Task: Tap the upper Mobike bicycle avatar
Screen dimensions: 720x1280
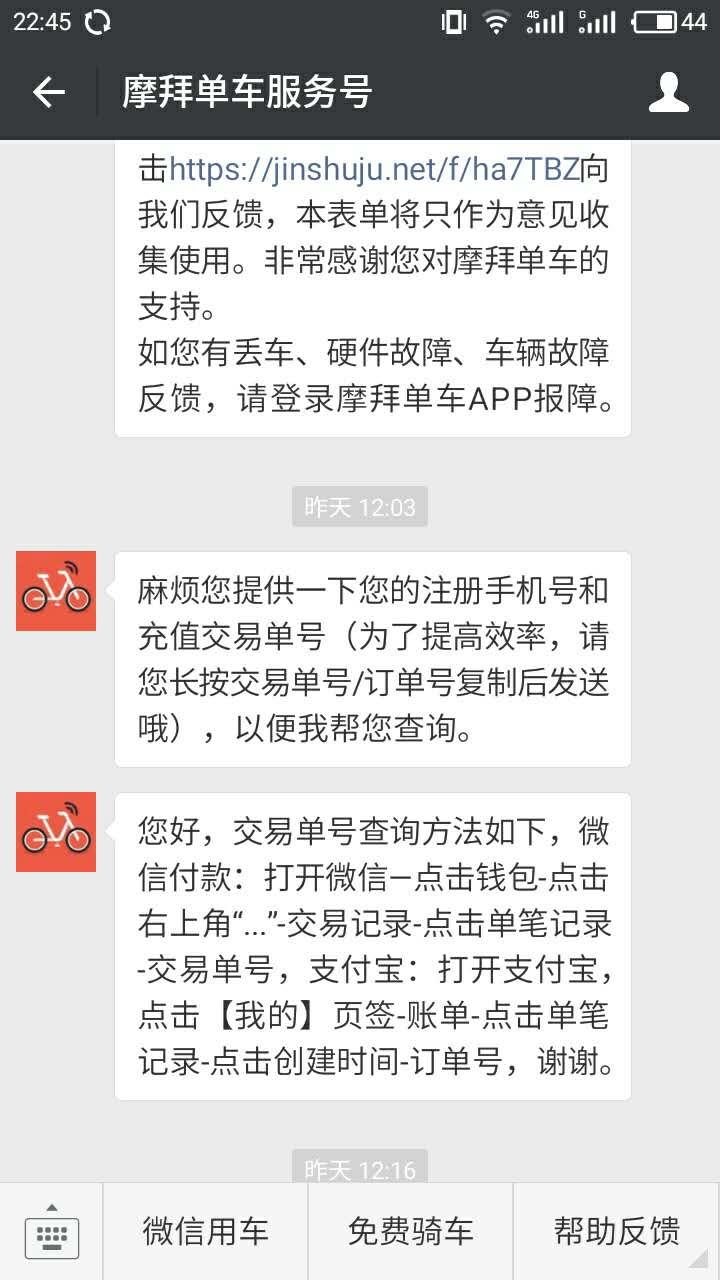Action: pos(55,590)
